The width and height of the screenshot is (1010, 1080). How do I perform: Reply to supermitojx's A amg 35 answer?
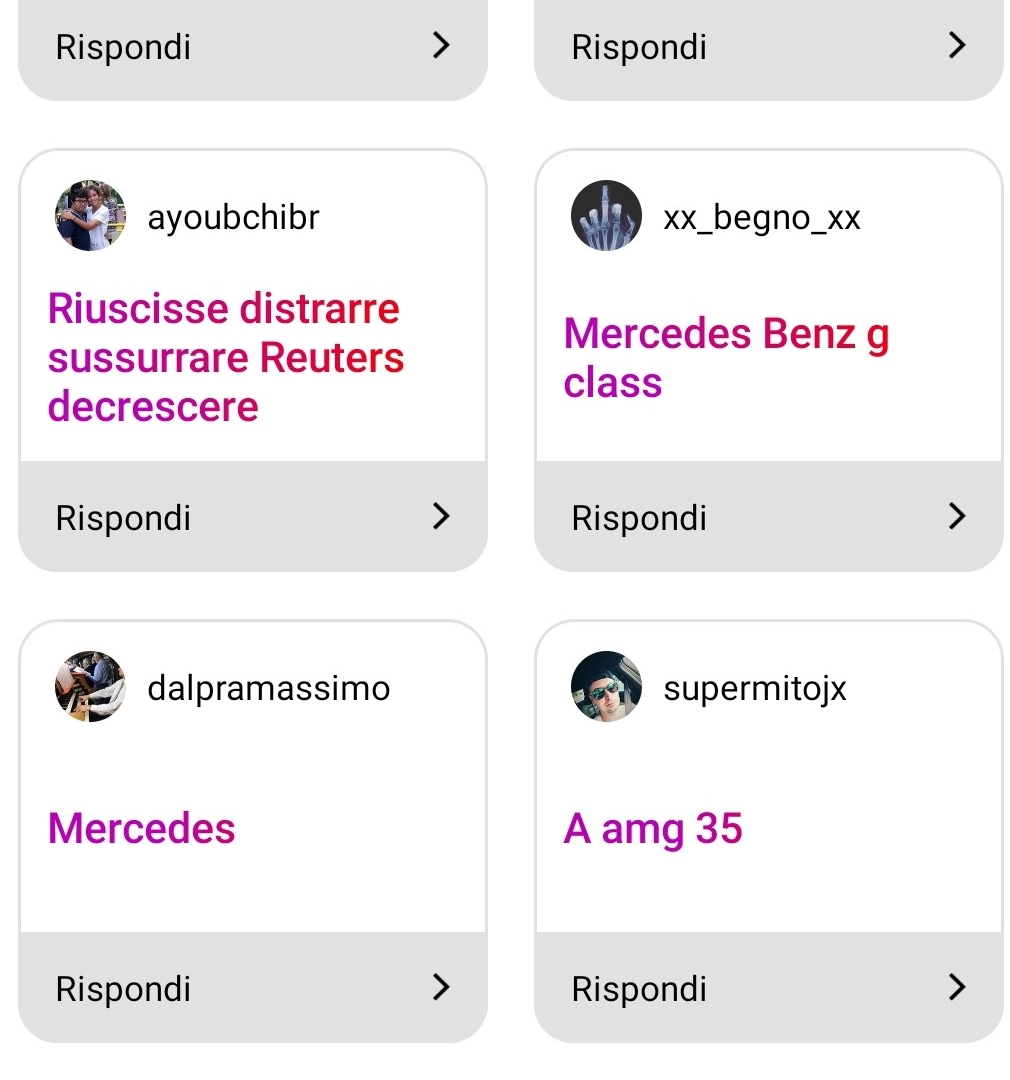point(768,988)
